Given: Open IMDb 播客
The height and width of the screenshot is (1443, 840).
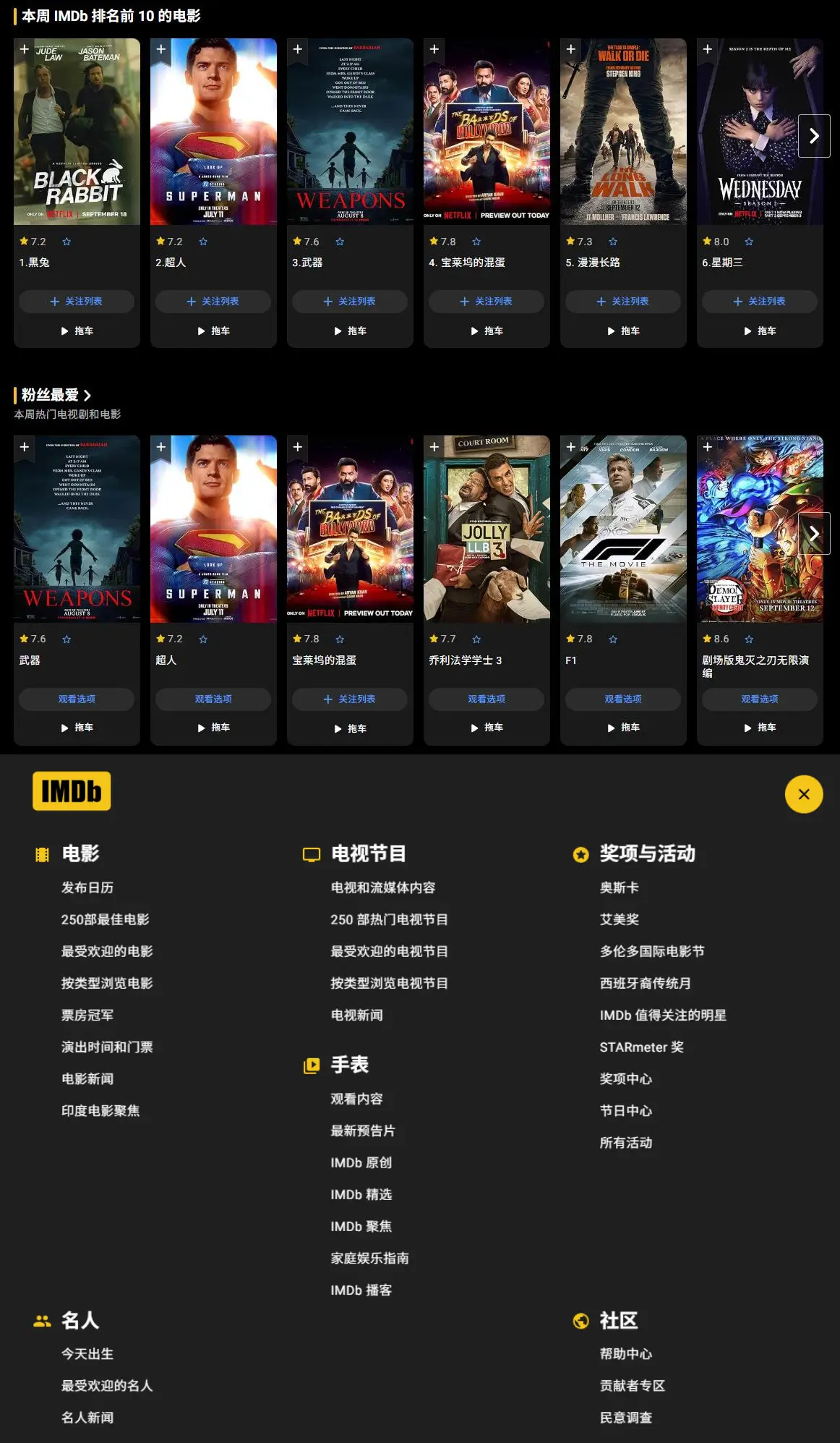Looking at the screenshot, I should click(x=361, y=1290).
